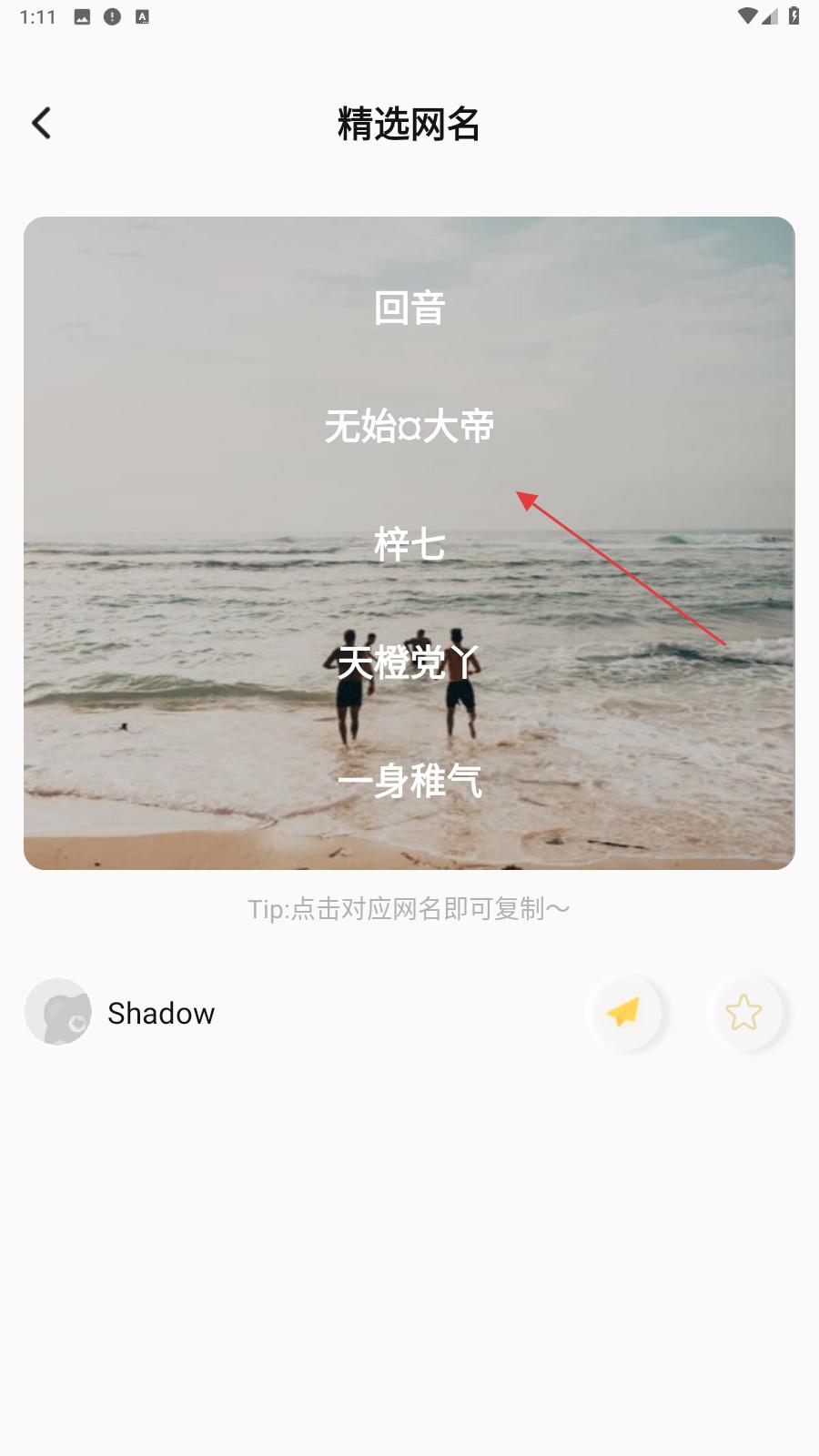Go back using the top-left arrow
The height and width of the screenshot is (1456, 819).
[x=41, y=123]
